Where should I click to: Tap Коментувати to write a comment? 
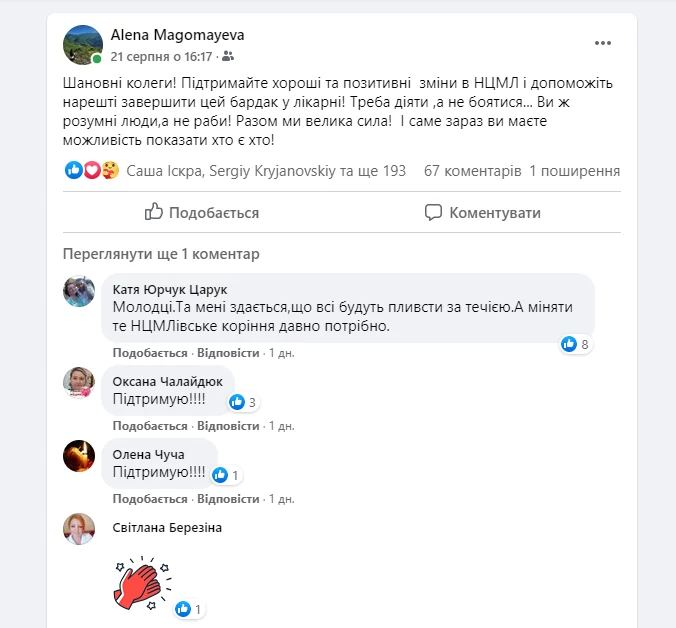coord(482,212)
